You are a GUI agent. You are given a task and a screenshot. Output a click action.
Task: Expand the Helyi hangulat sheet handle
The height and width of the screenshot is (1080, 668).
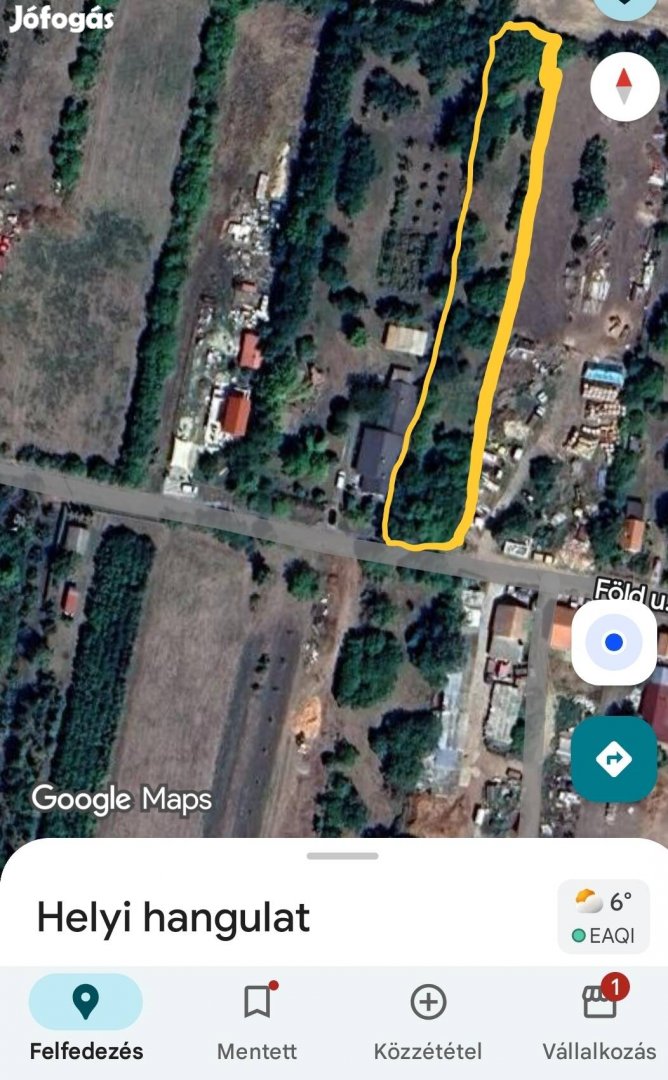pyautogui.click(x=342, y=856)
